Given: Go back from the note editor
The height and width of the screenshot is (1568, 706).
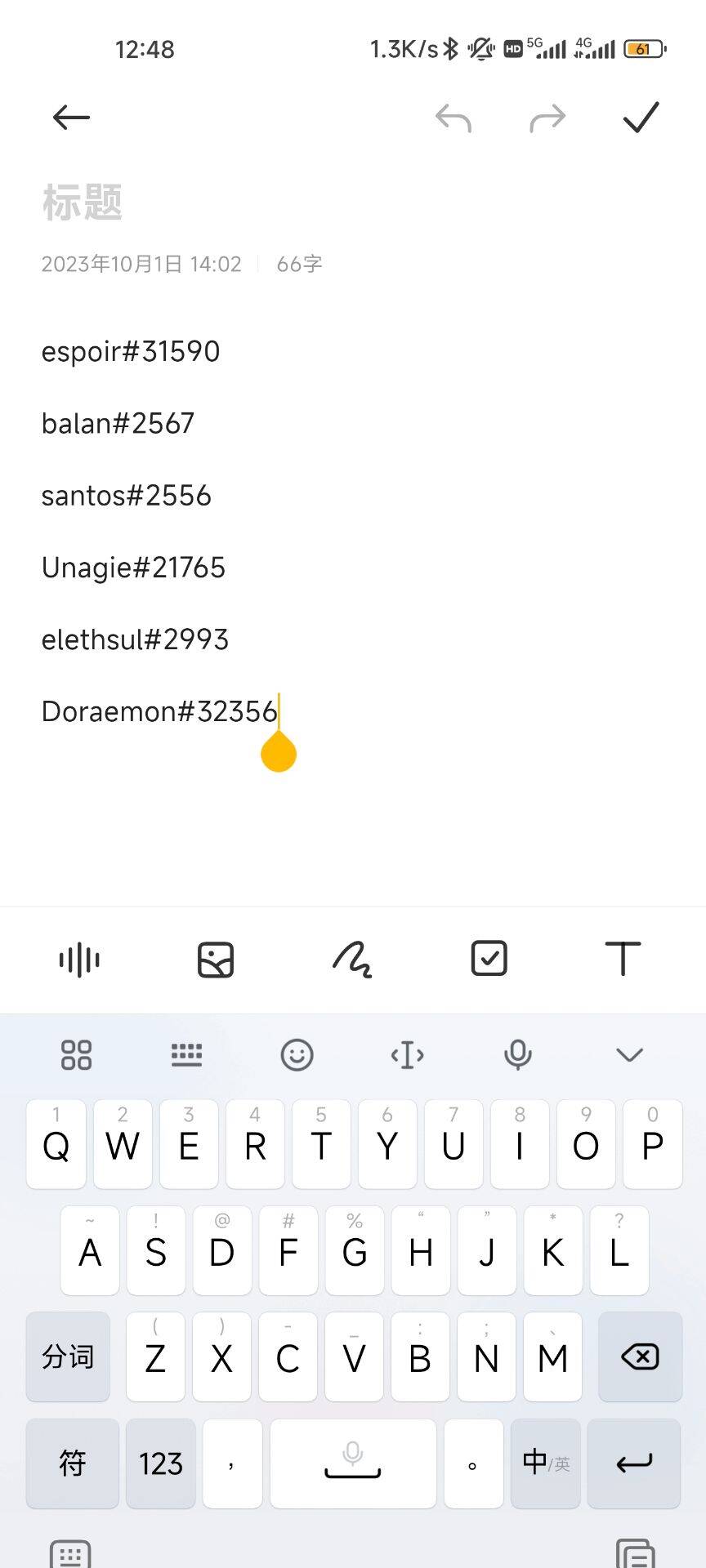Looking at the screenshot, I should (x=71, y=118).
